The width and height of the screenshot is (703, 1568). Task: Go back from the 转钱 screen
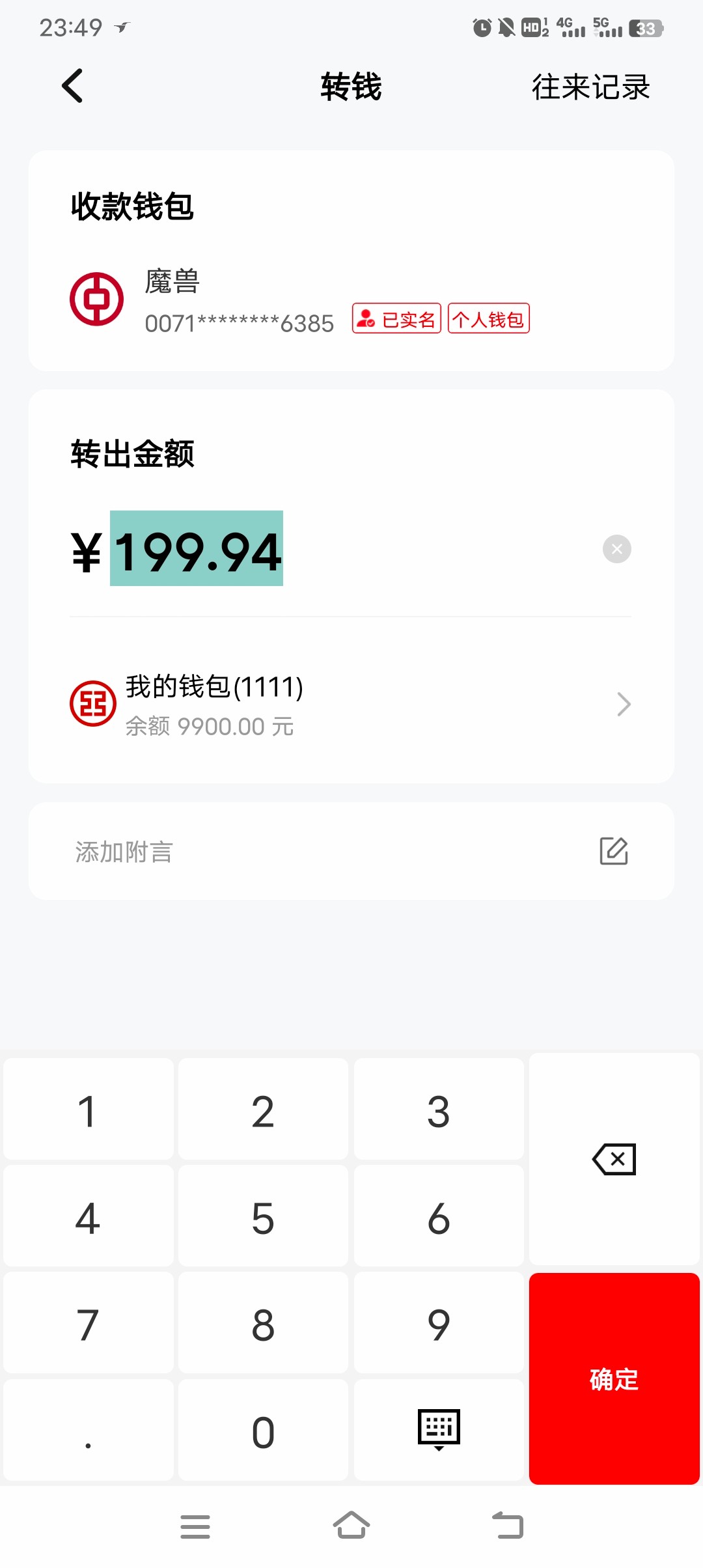click(x=72, y=86)
